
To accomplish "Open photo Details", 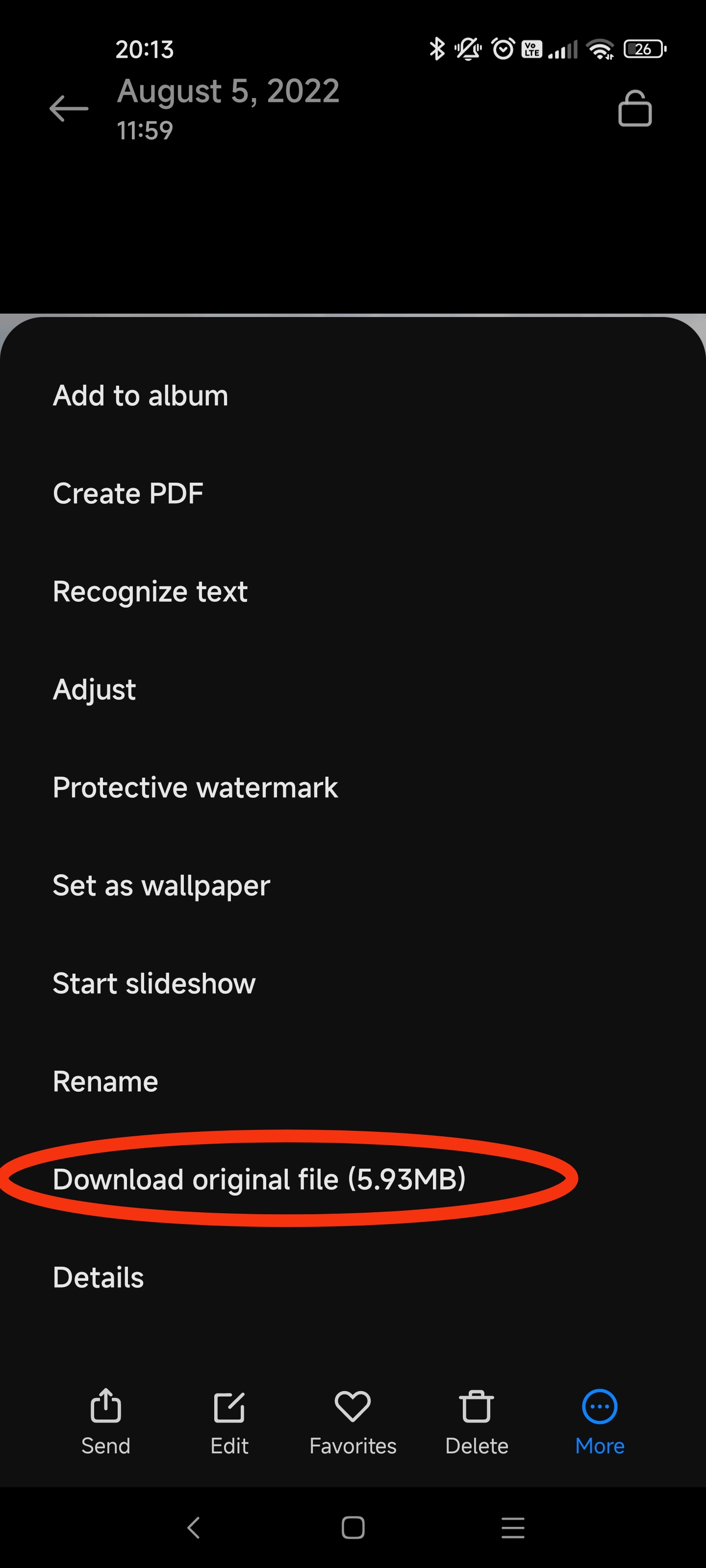I will [x=353, y=1277].
